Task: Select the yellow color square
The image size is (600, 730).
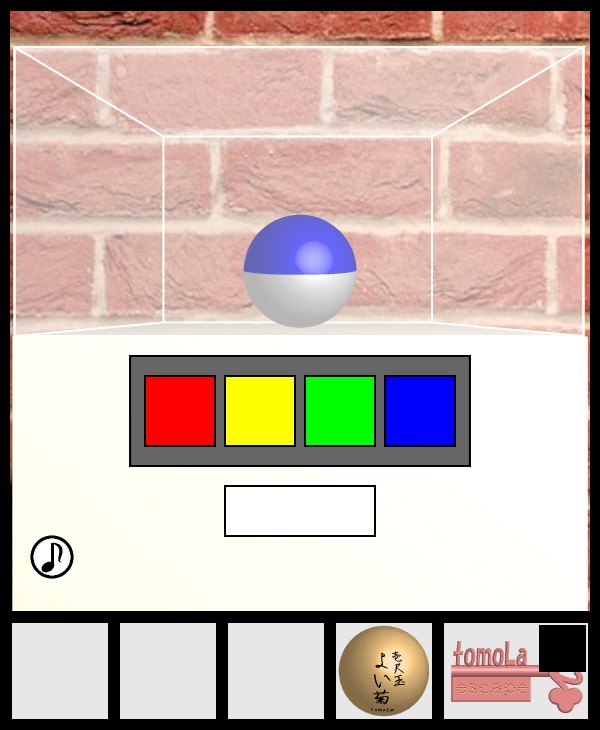Action: (260, 411)
